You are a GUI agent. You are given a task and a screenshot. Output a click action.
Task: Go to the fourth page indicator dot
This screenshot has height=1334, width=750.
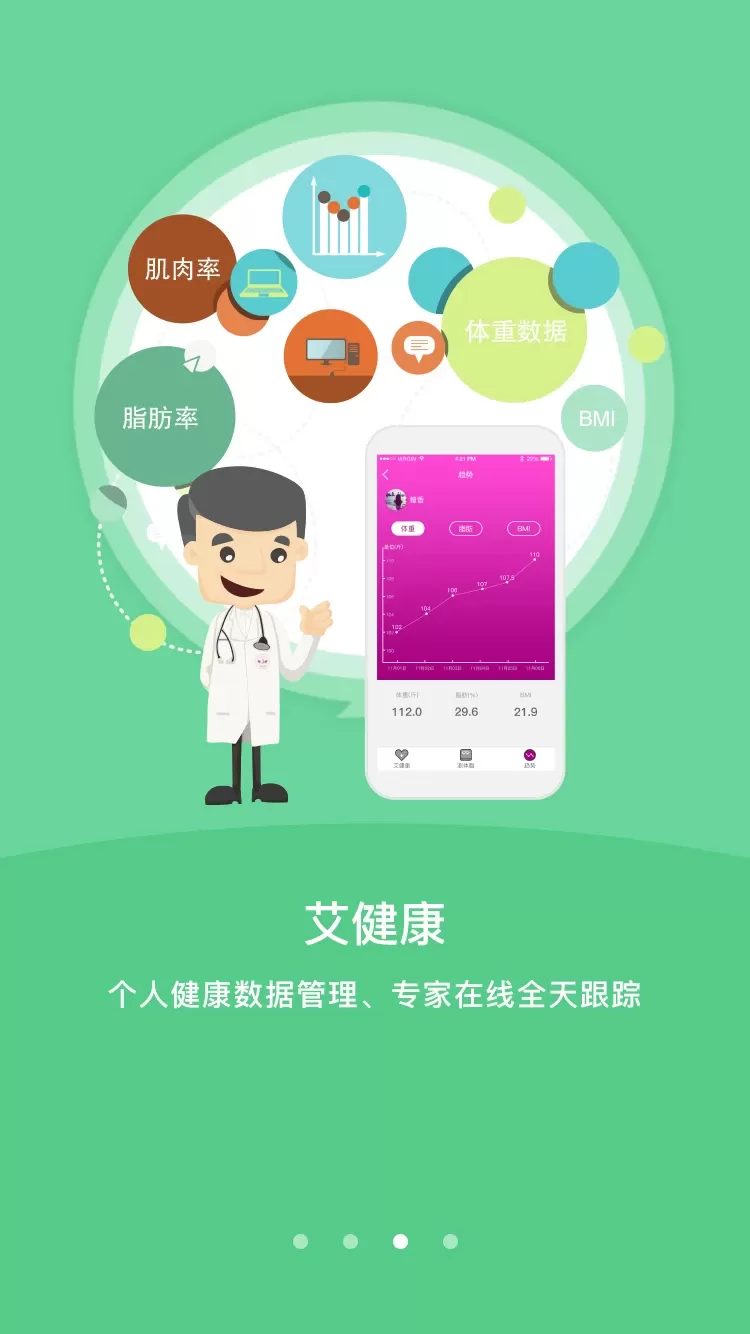450,1241
